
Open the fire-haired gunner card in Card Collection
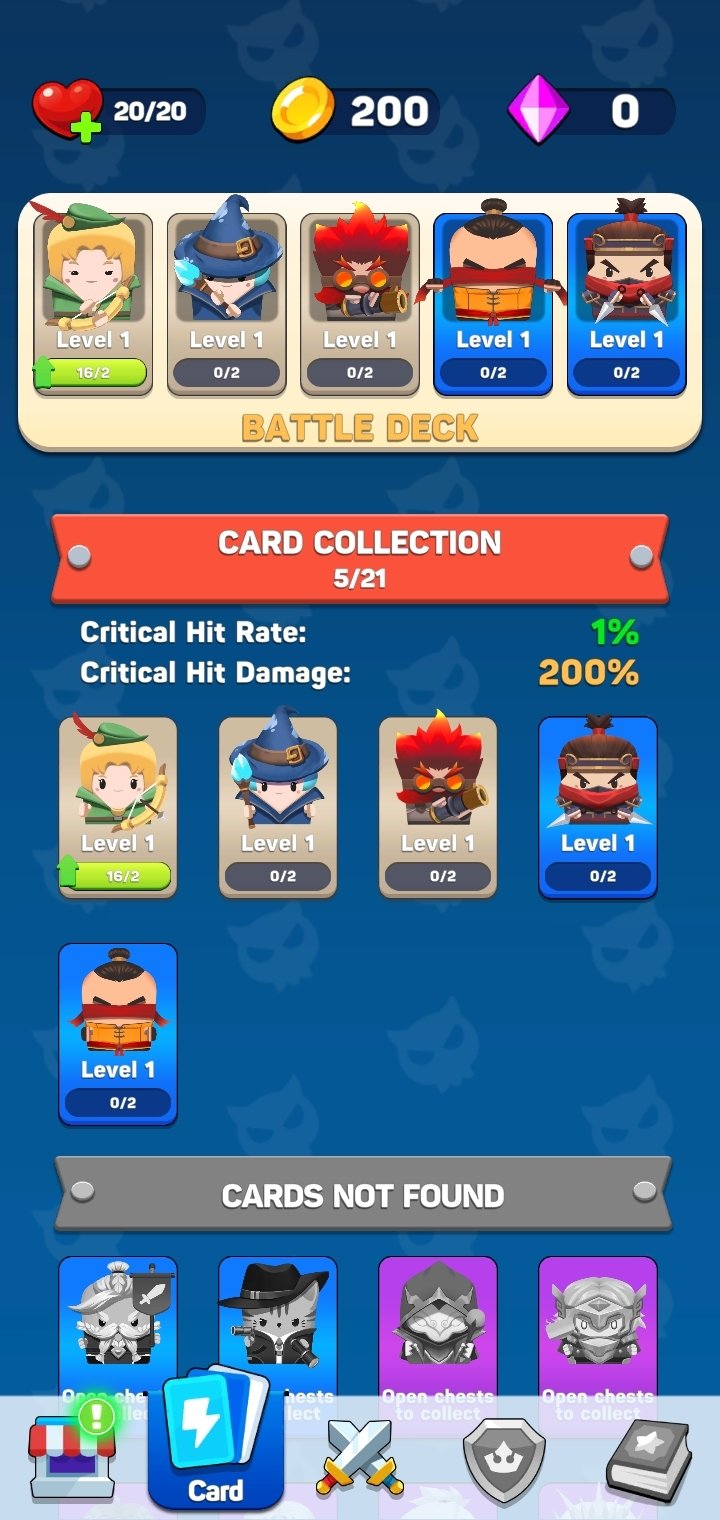(438, 807)
